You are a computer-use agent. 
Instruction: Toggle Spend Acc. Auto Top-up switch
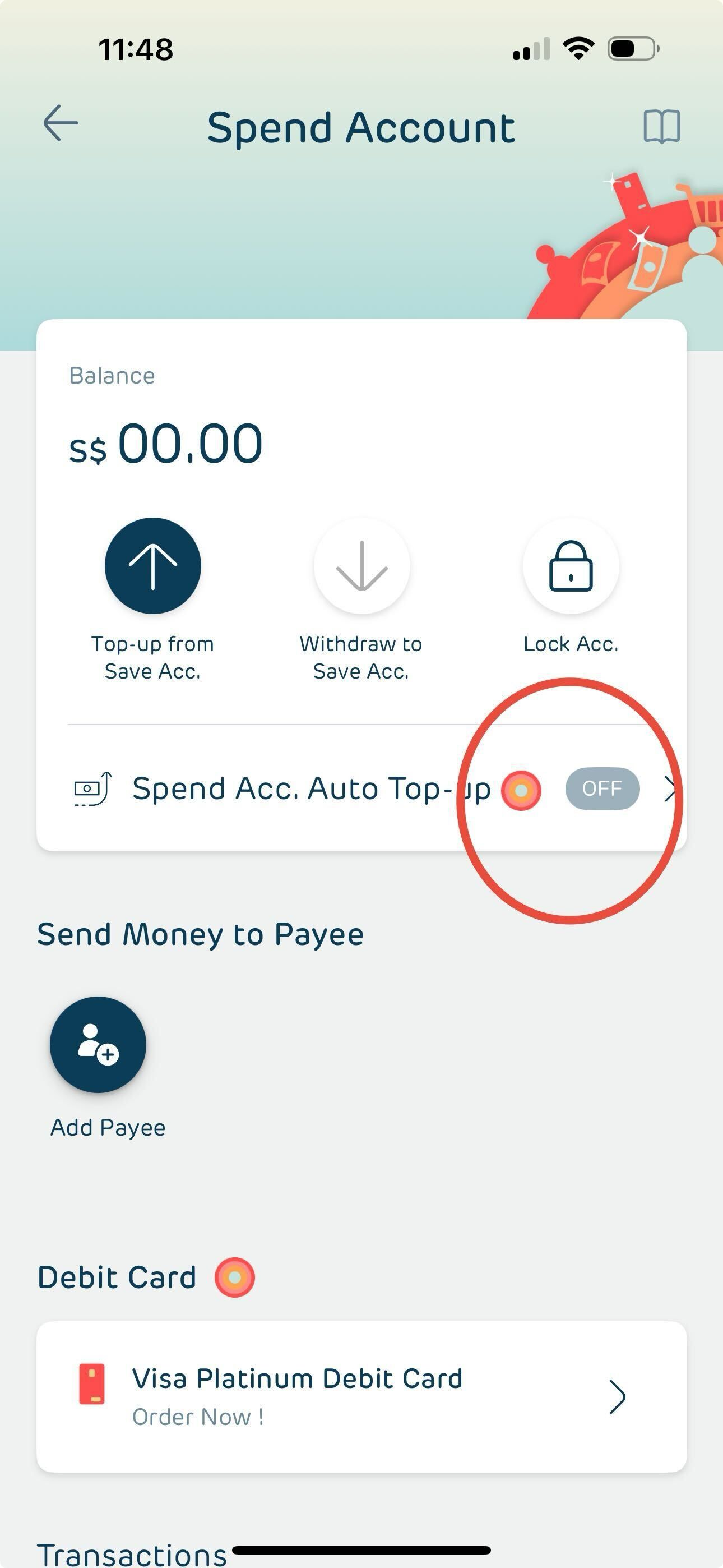tap(602, 789)
